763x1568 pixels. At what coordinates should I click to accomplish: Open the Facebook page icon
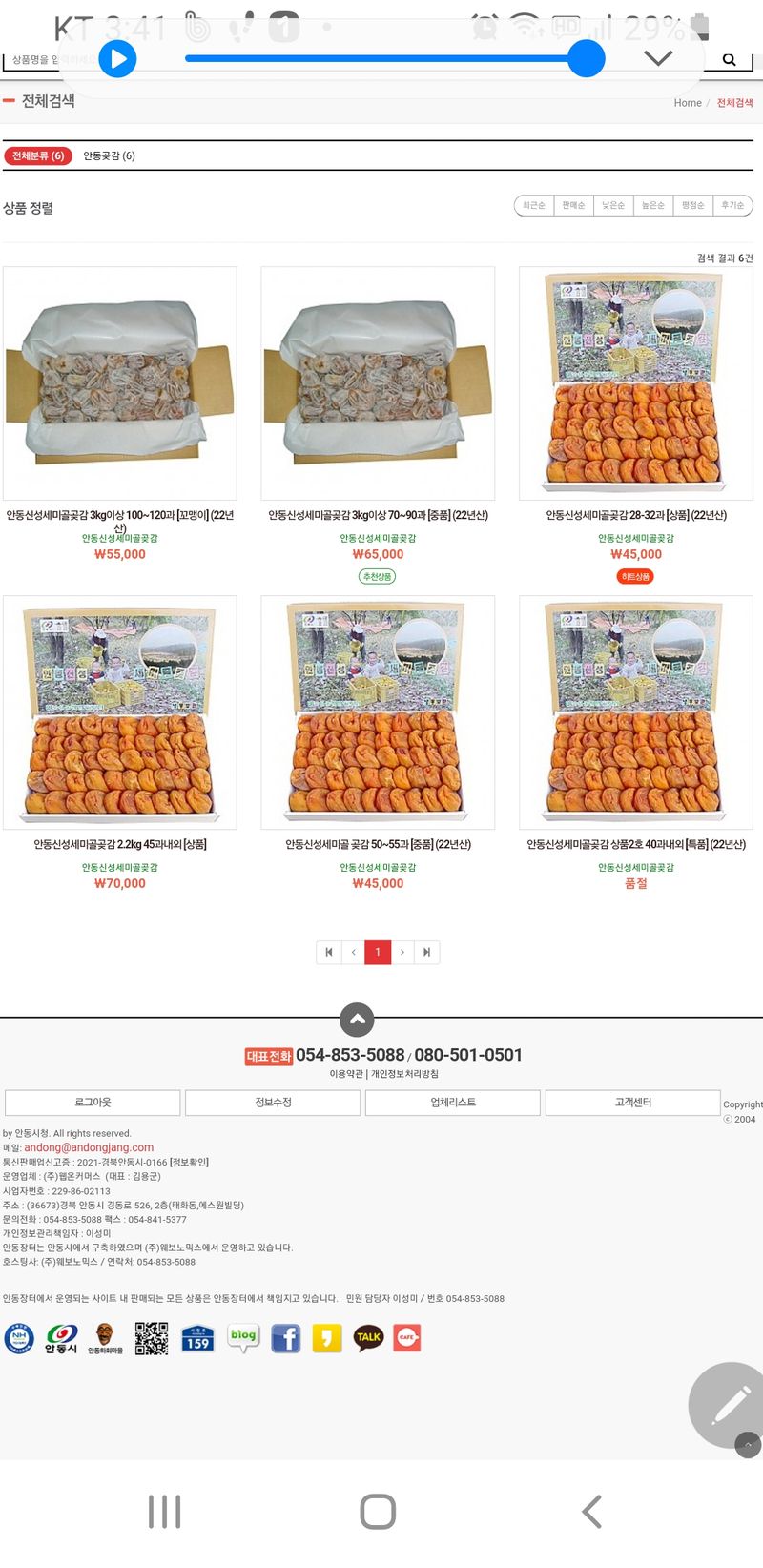pos(285,1337)
